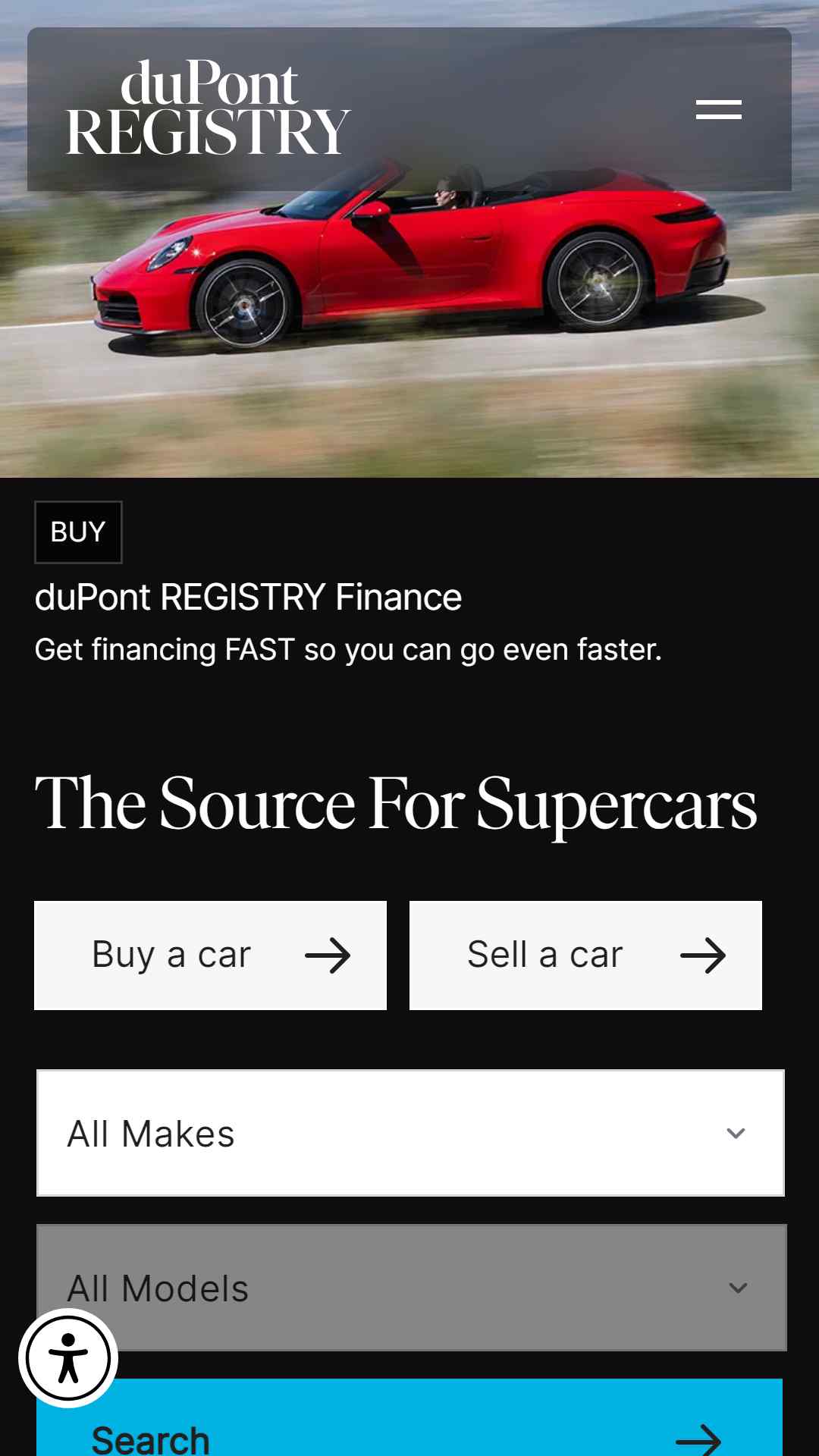819x1456 pixels.
Task: Expand the All Makes dropdown
Action: [410, 1133]
